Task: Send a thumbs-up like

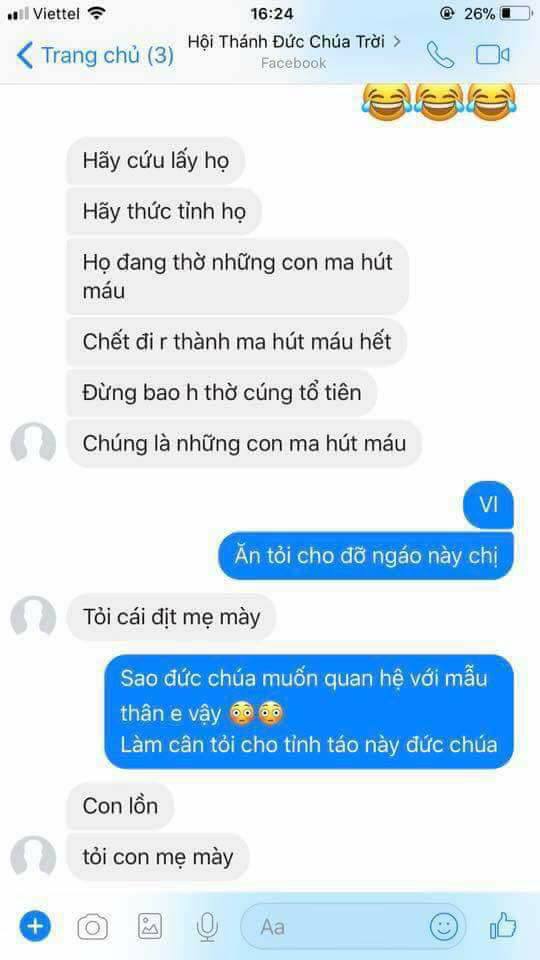Action: pos(503,926)
